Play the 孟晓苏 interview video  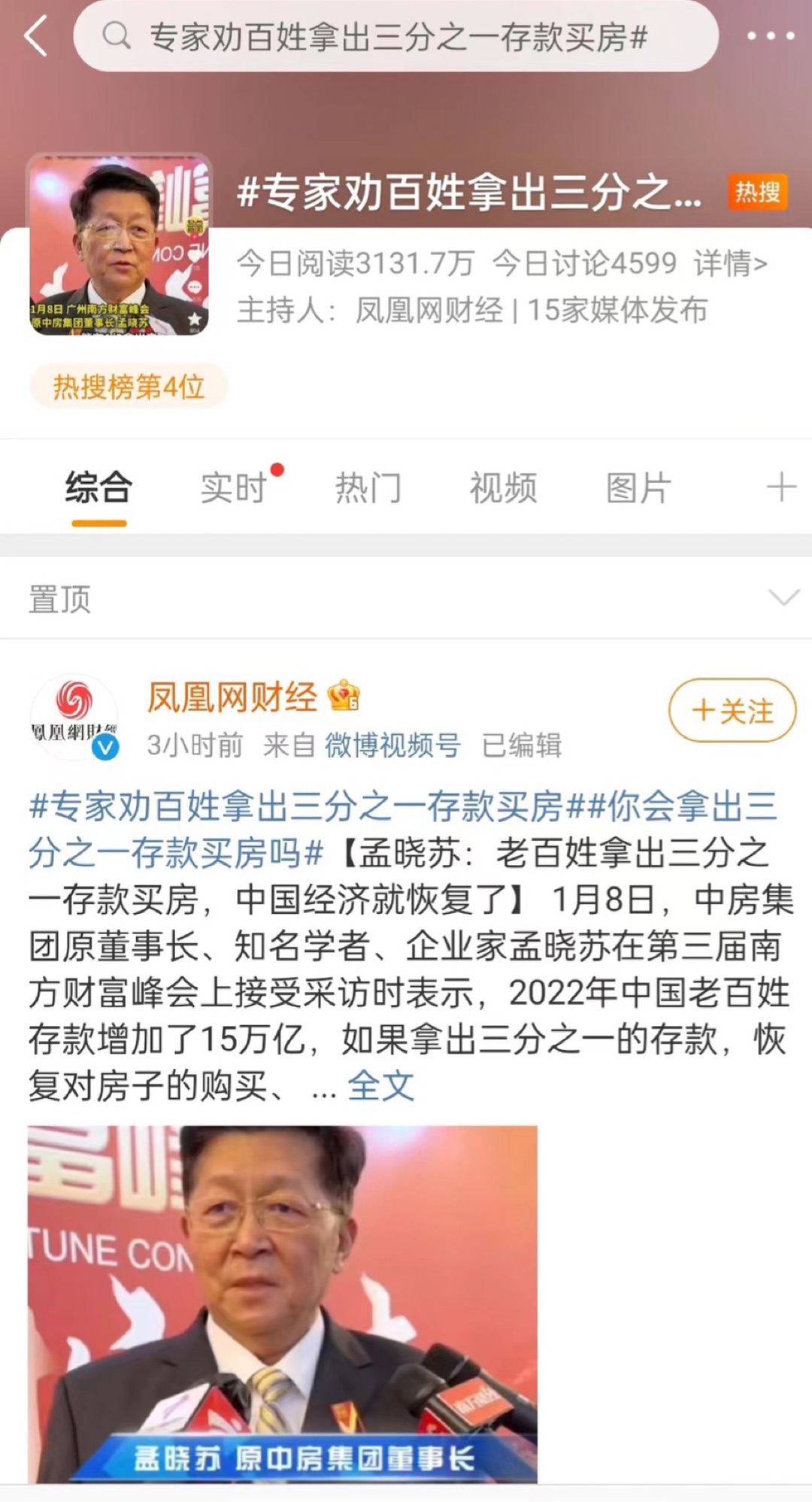coord(283,1304)
